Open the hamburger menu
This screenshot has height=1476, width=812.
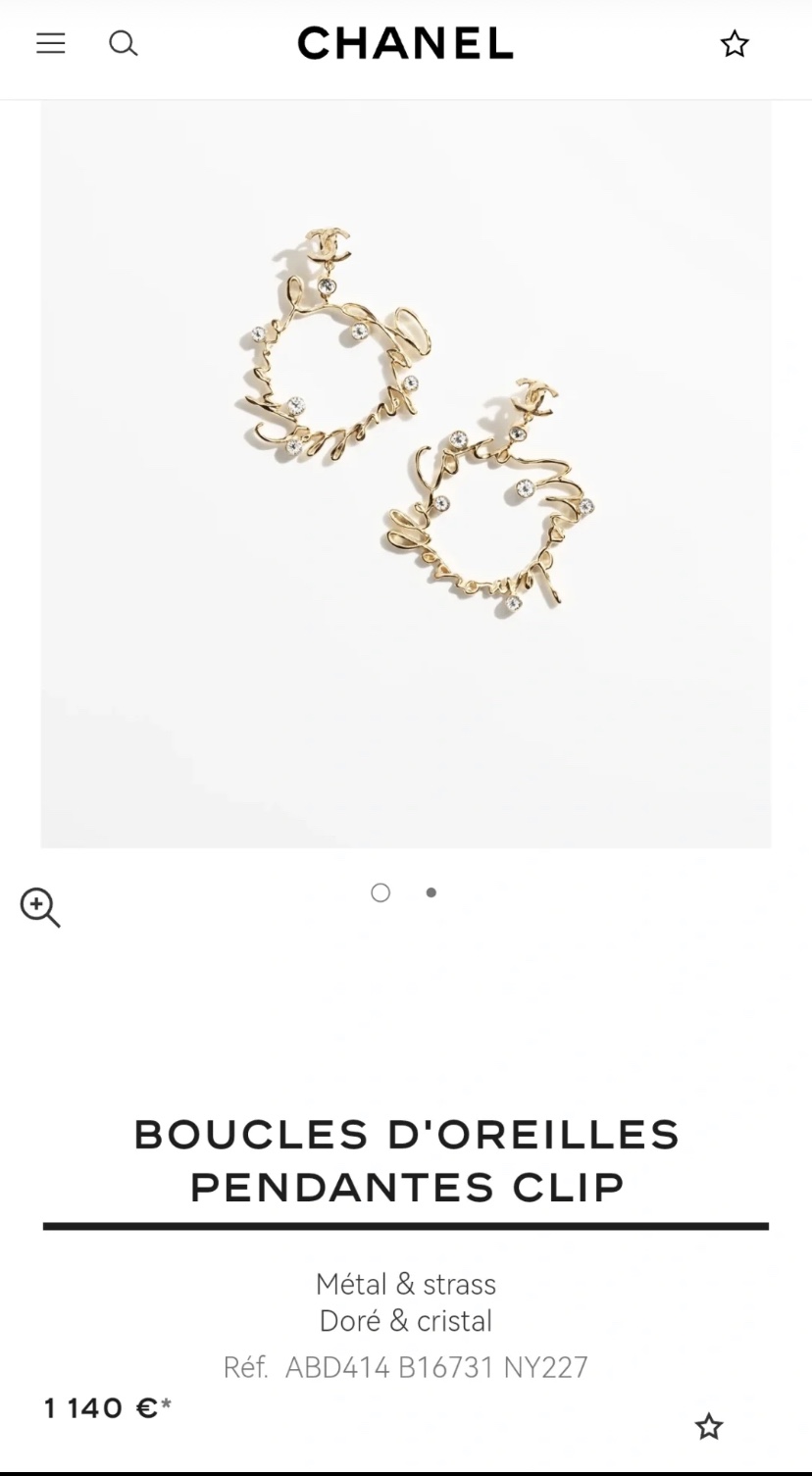tap(51, 43)
